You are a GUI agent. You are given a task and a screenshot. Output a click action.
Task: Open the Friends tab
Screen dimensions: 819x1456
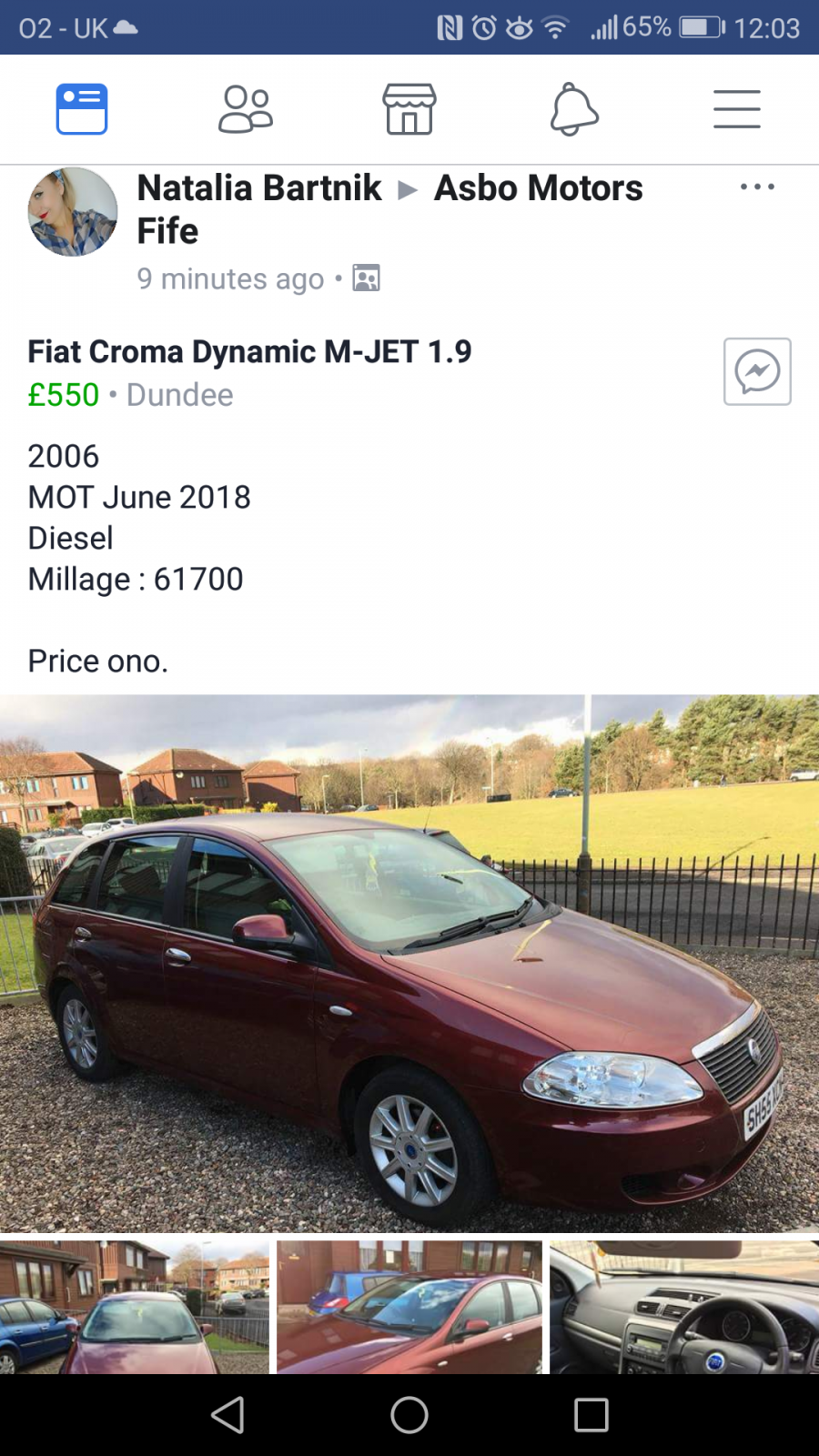point(246,109)
